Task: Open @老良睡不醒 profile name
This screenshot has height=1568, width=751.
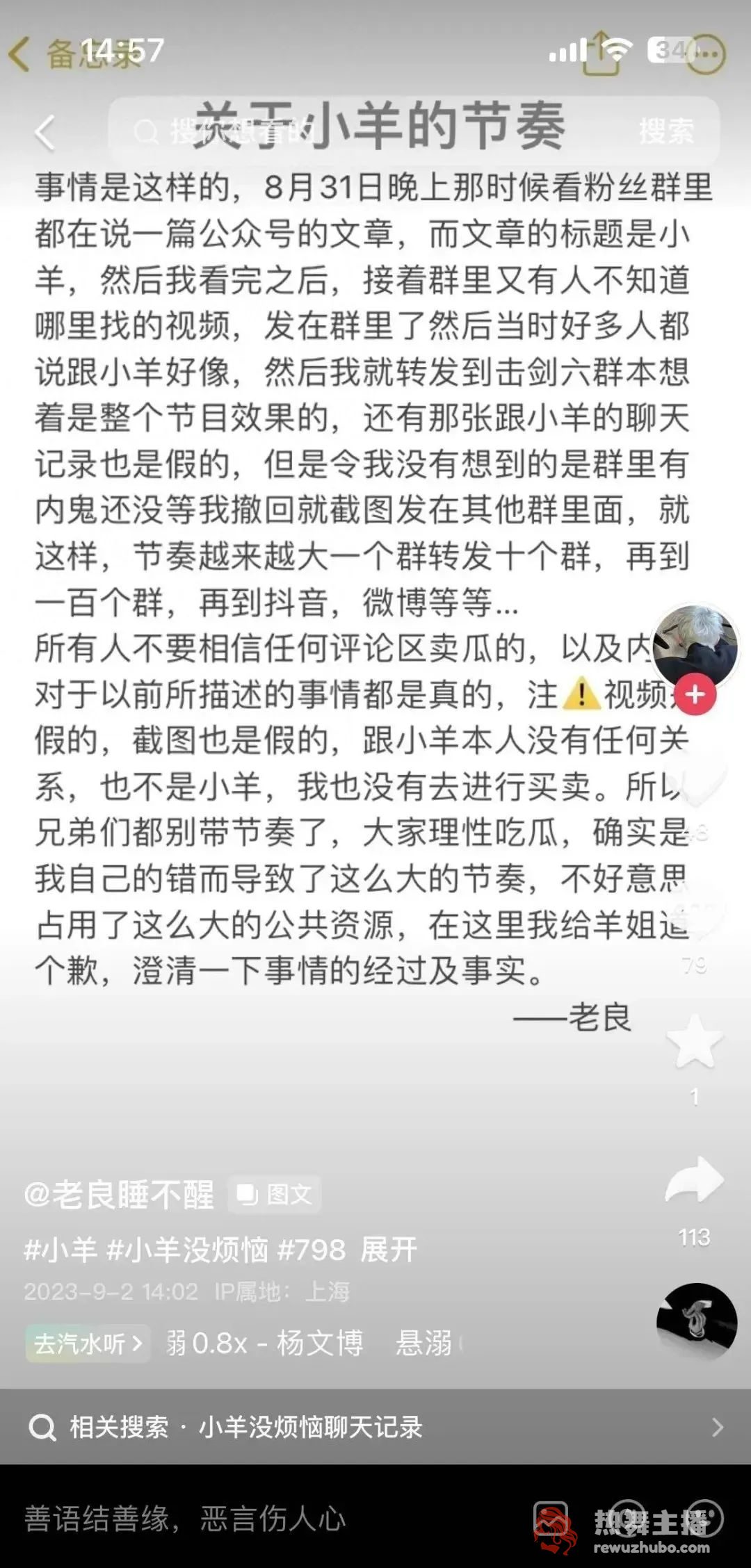Action: (120, 1195)
